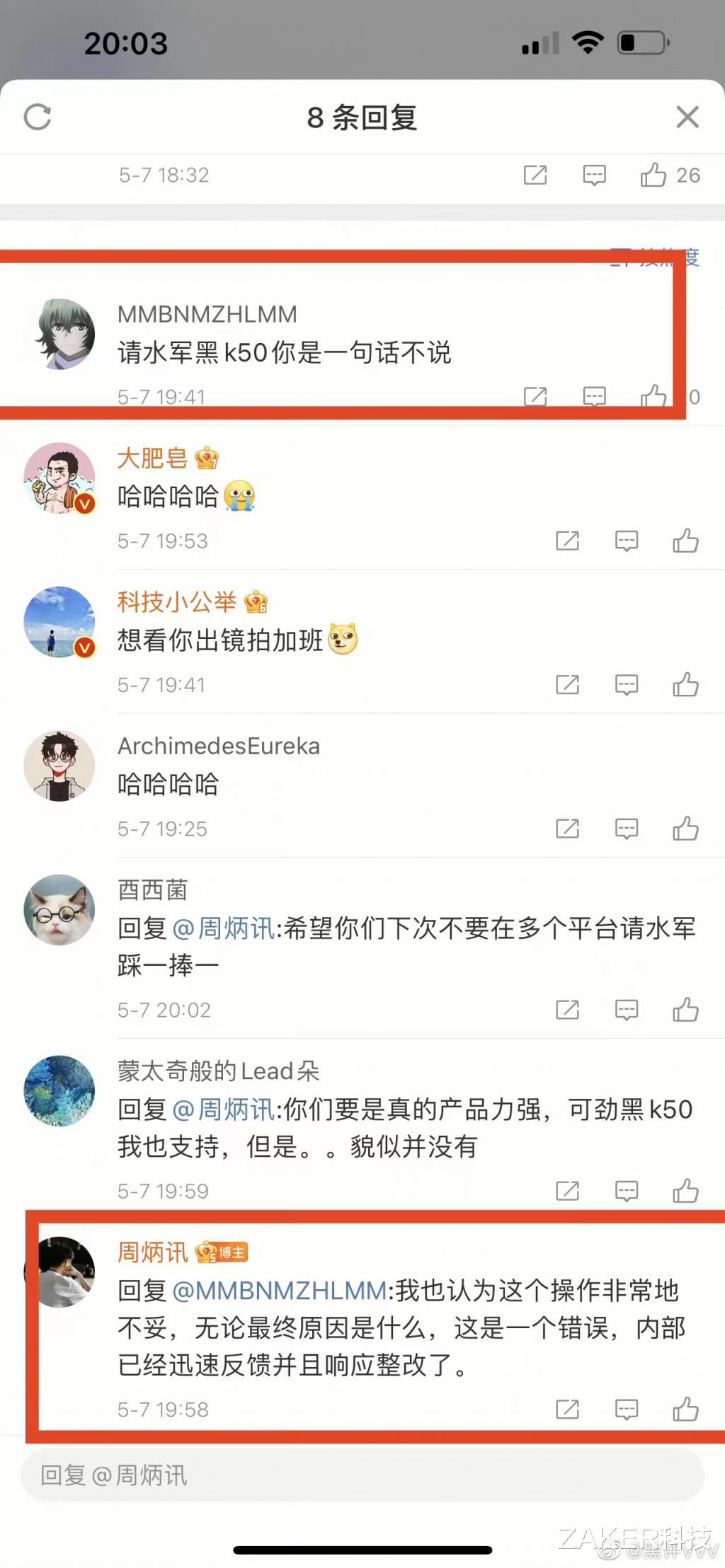Tap the thumbs-up icon showing 26 likes
Viewport: 725px width, 1568px height.
coord(653,175)
